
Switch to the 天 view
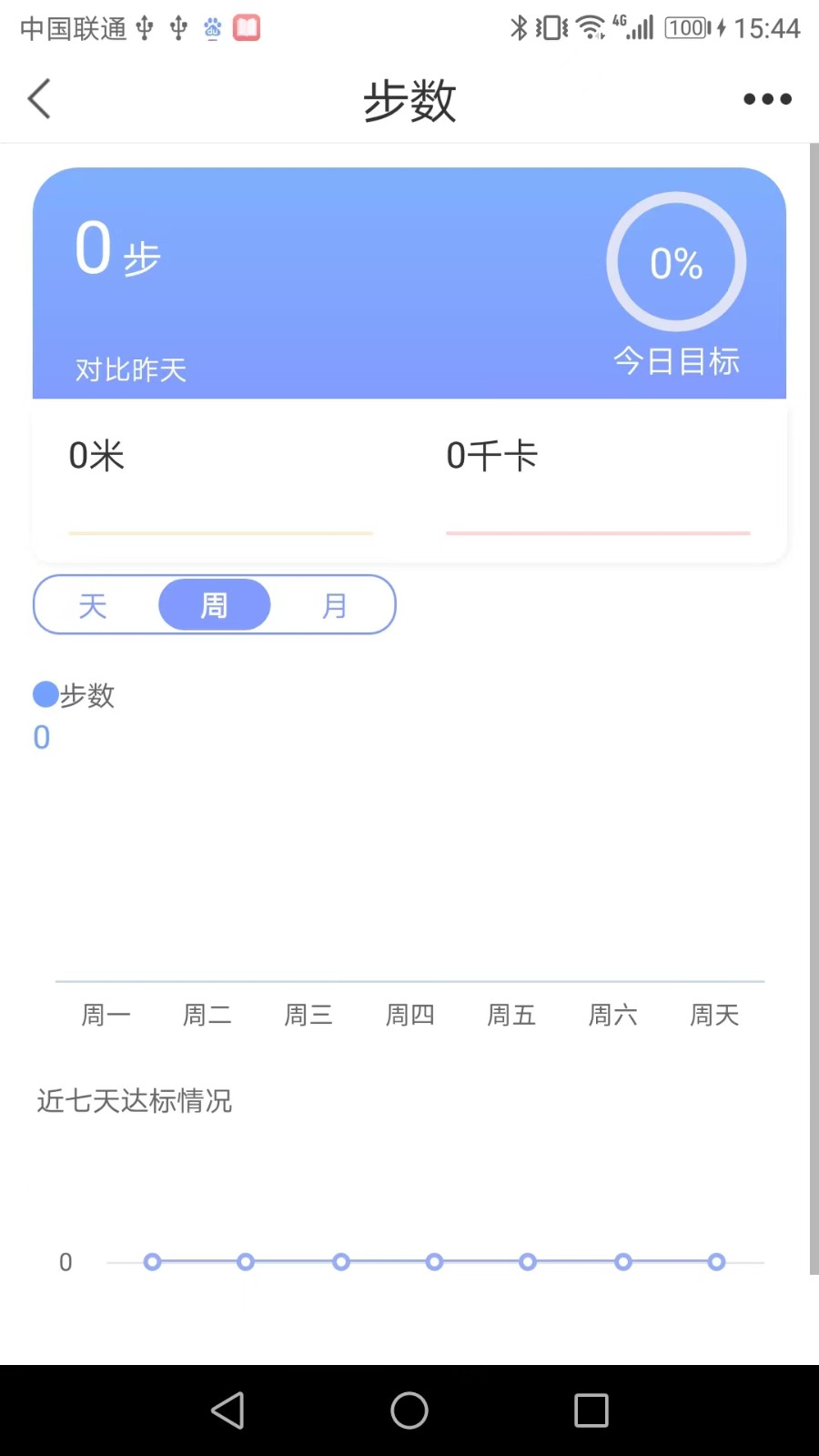click(93, 605)
